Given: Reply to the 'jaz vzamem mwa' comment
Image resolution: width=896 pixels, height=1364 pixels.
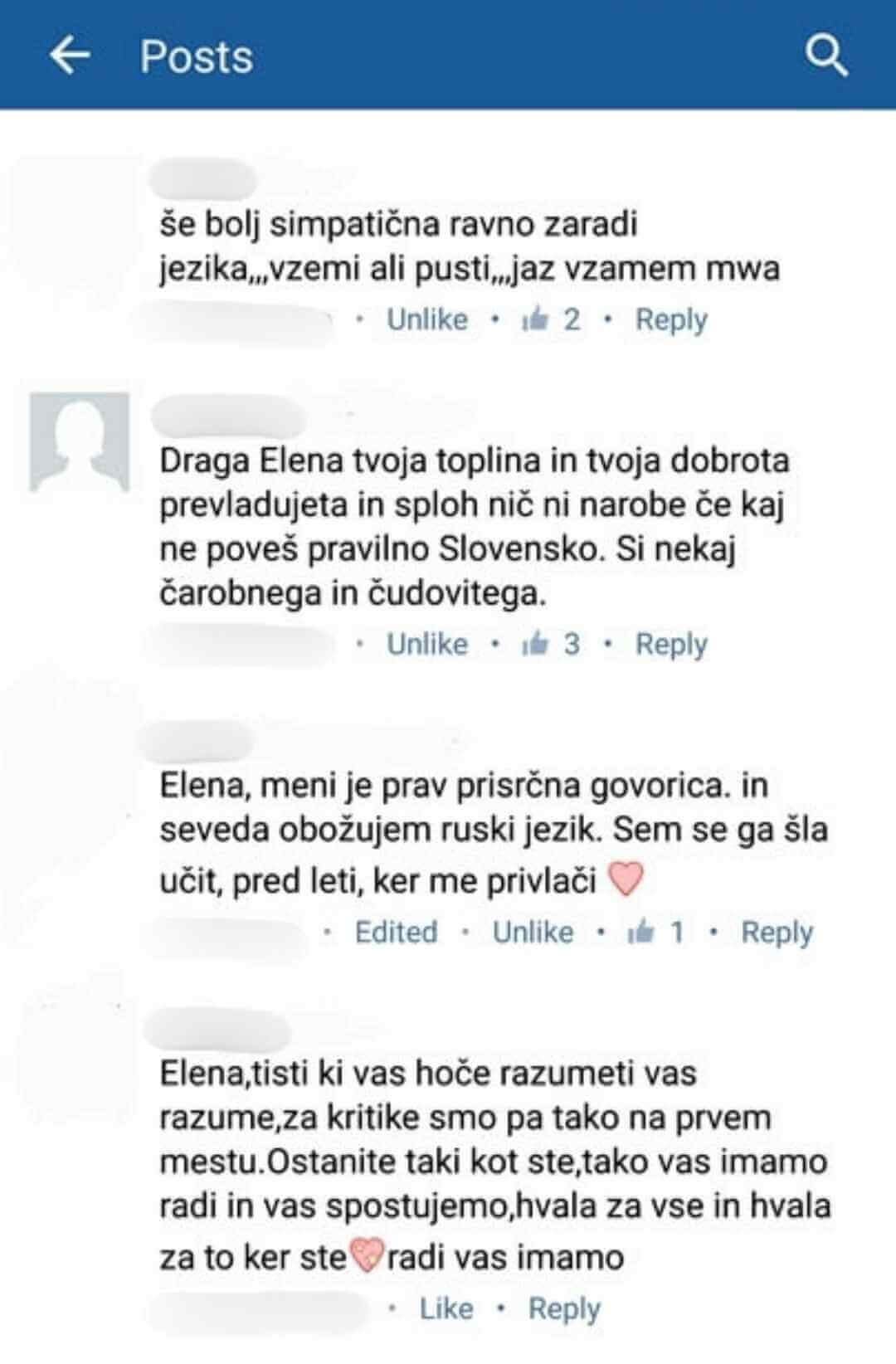Looking at the screenshot, I should click(671, 319).
